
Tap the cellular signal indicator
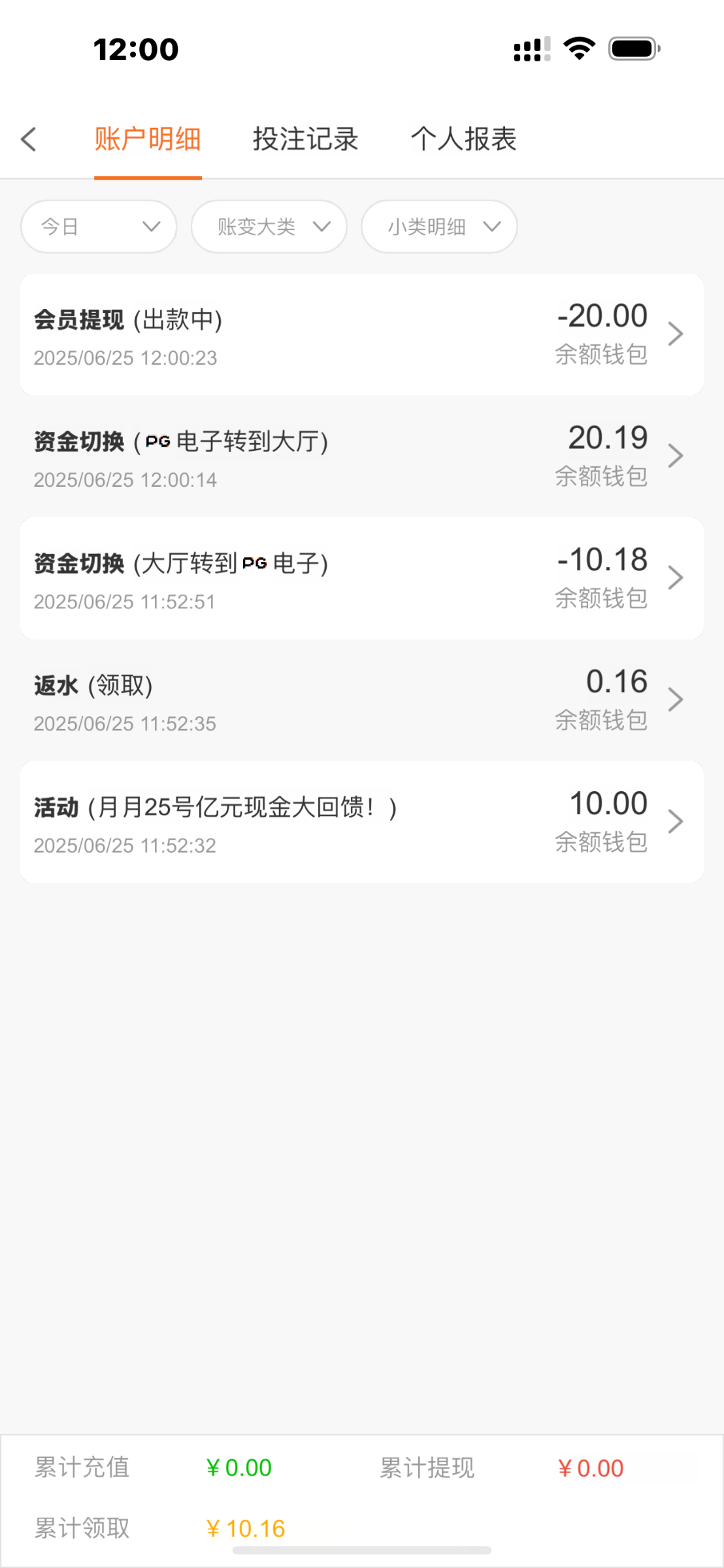coord(529,48)
